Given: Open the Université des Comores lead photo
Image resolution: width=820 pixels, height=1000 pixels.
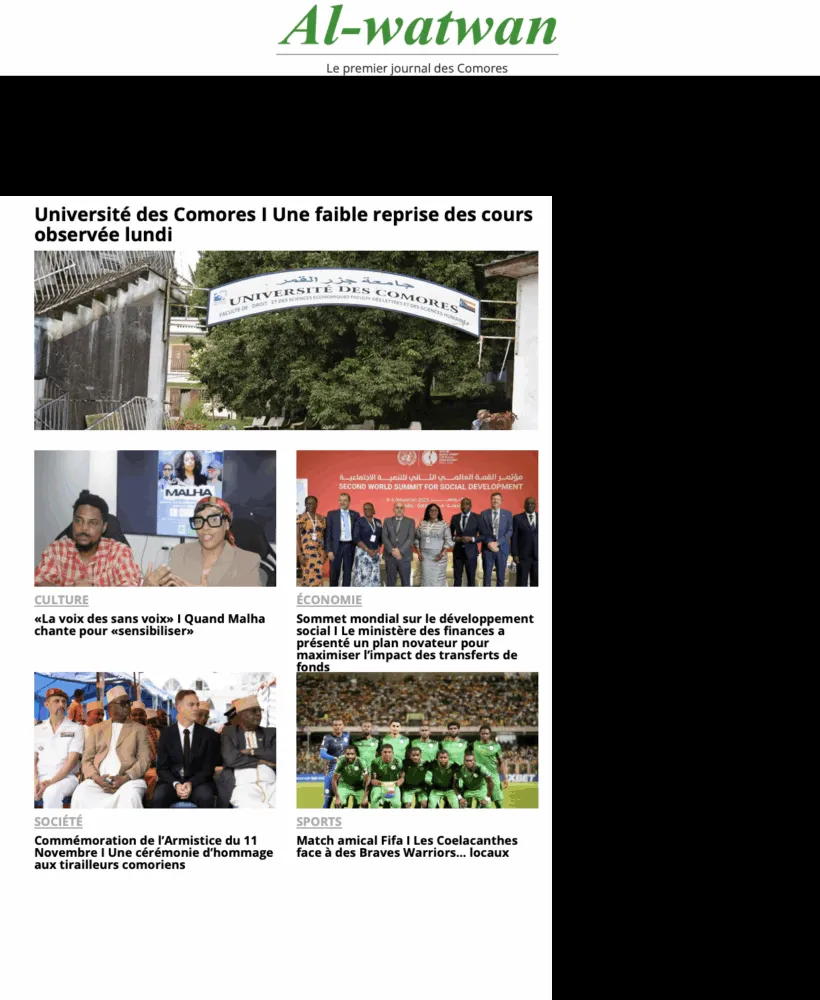Looking at the screenshot, I should (x=286, y=340).
